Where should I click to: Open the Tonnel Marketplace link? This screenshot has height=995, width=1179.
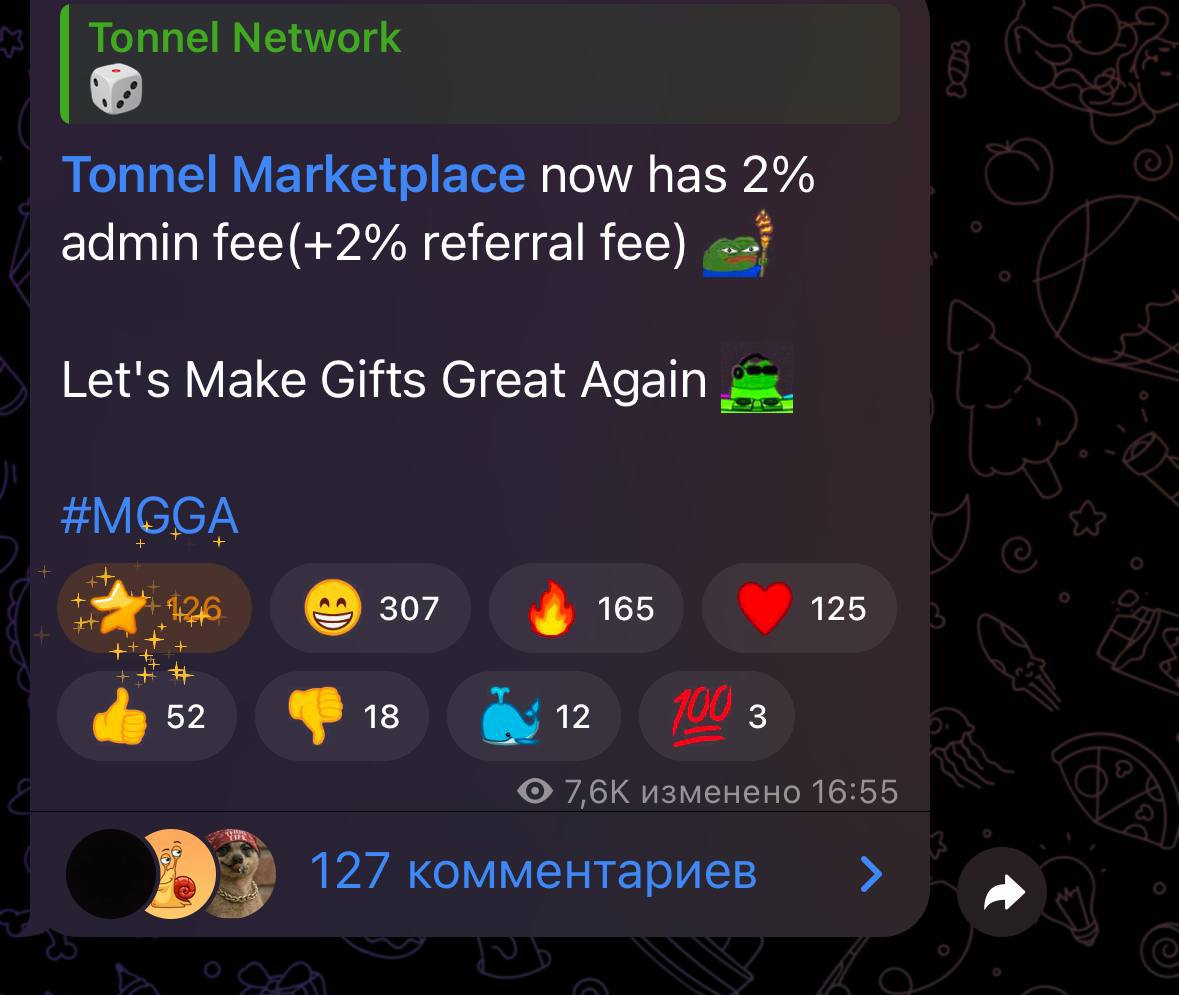point(293,176)
